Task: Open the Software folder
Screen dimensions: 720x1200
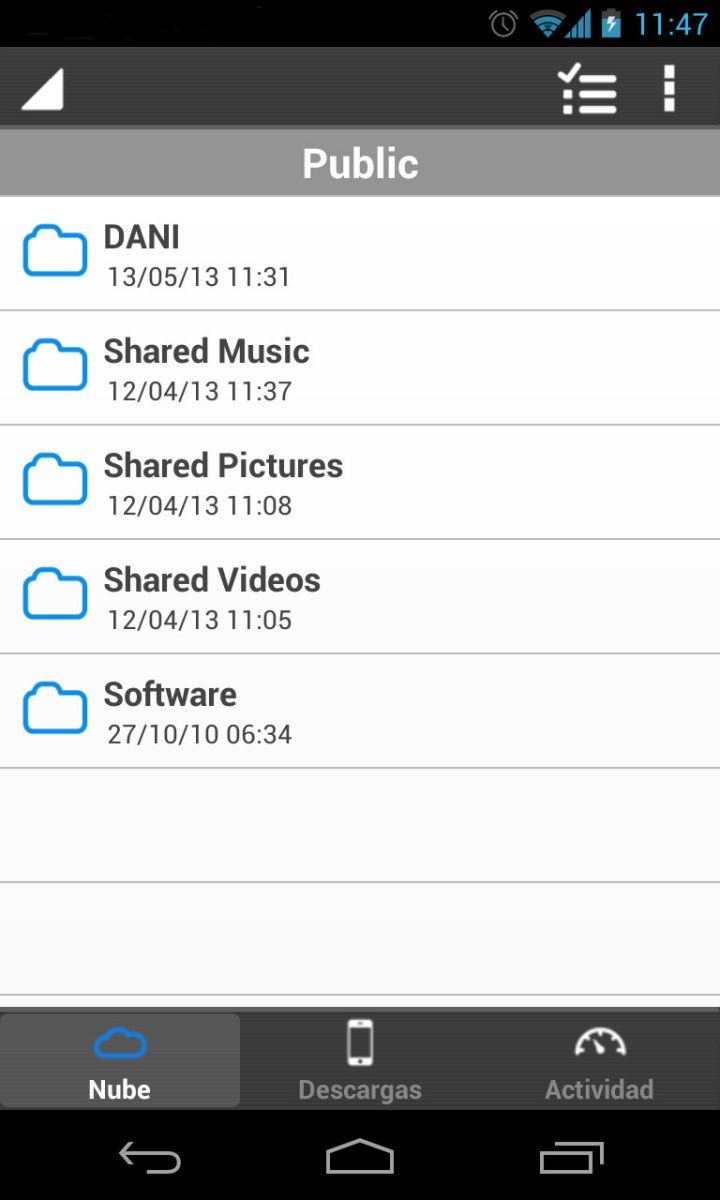Action: (360, 711)
